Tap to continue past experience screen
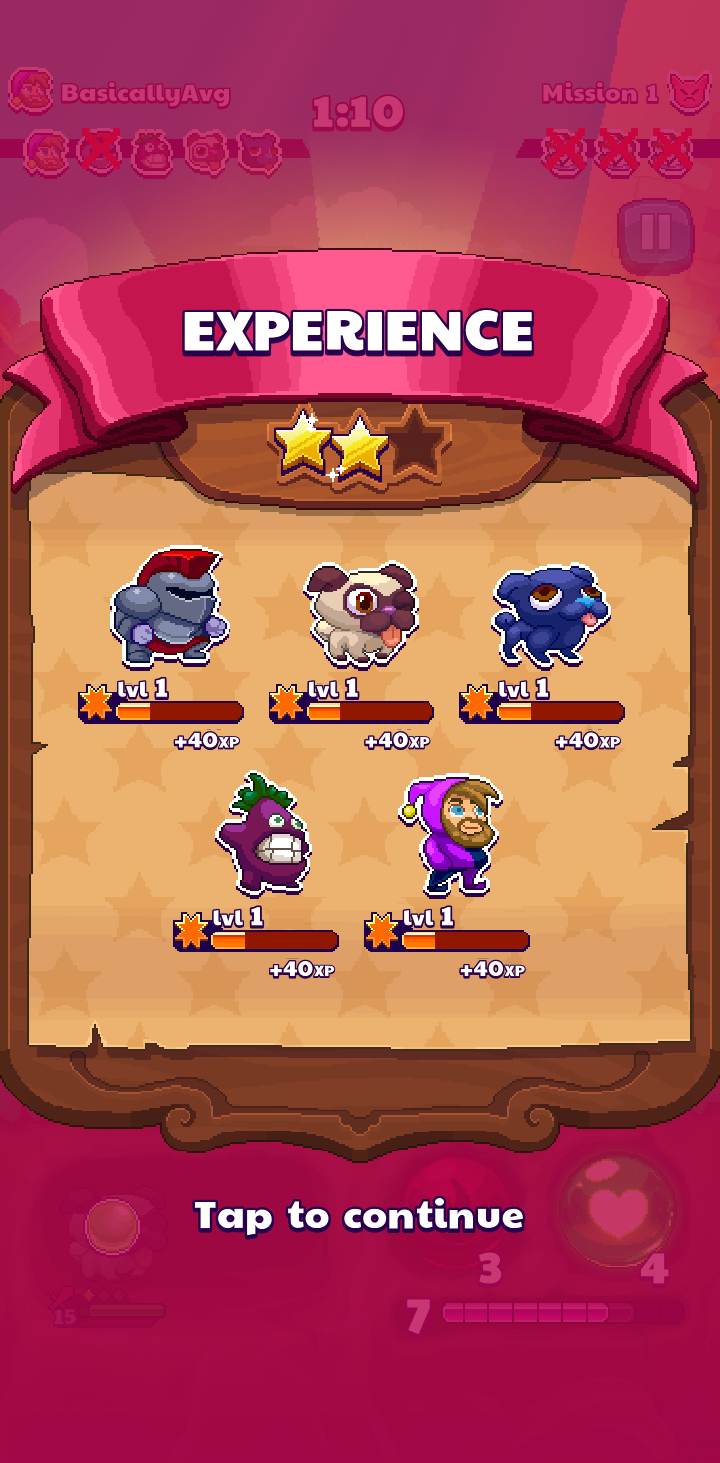 358,1215
